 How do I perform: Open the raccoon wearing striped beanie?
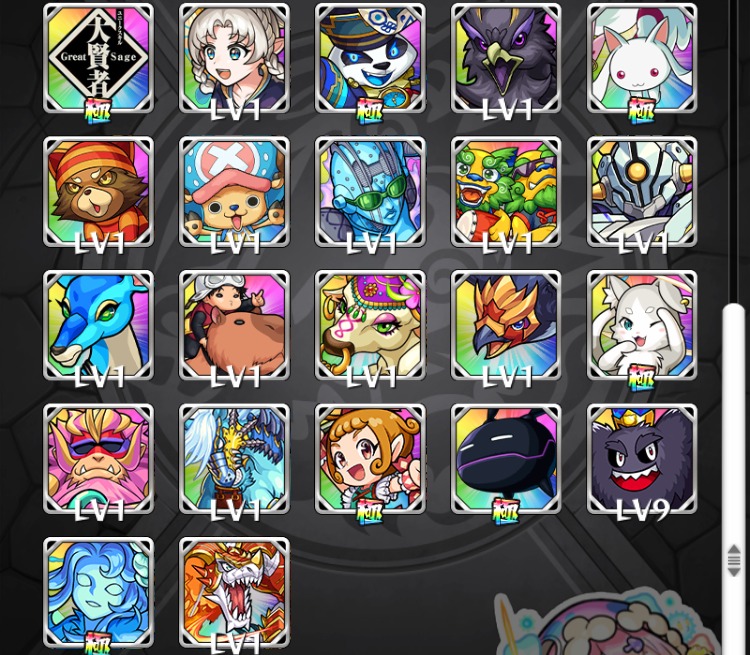click(98, 192)
